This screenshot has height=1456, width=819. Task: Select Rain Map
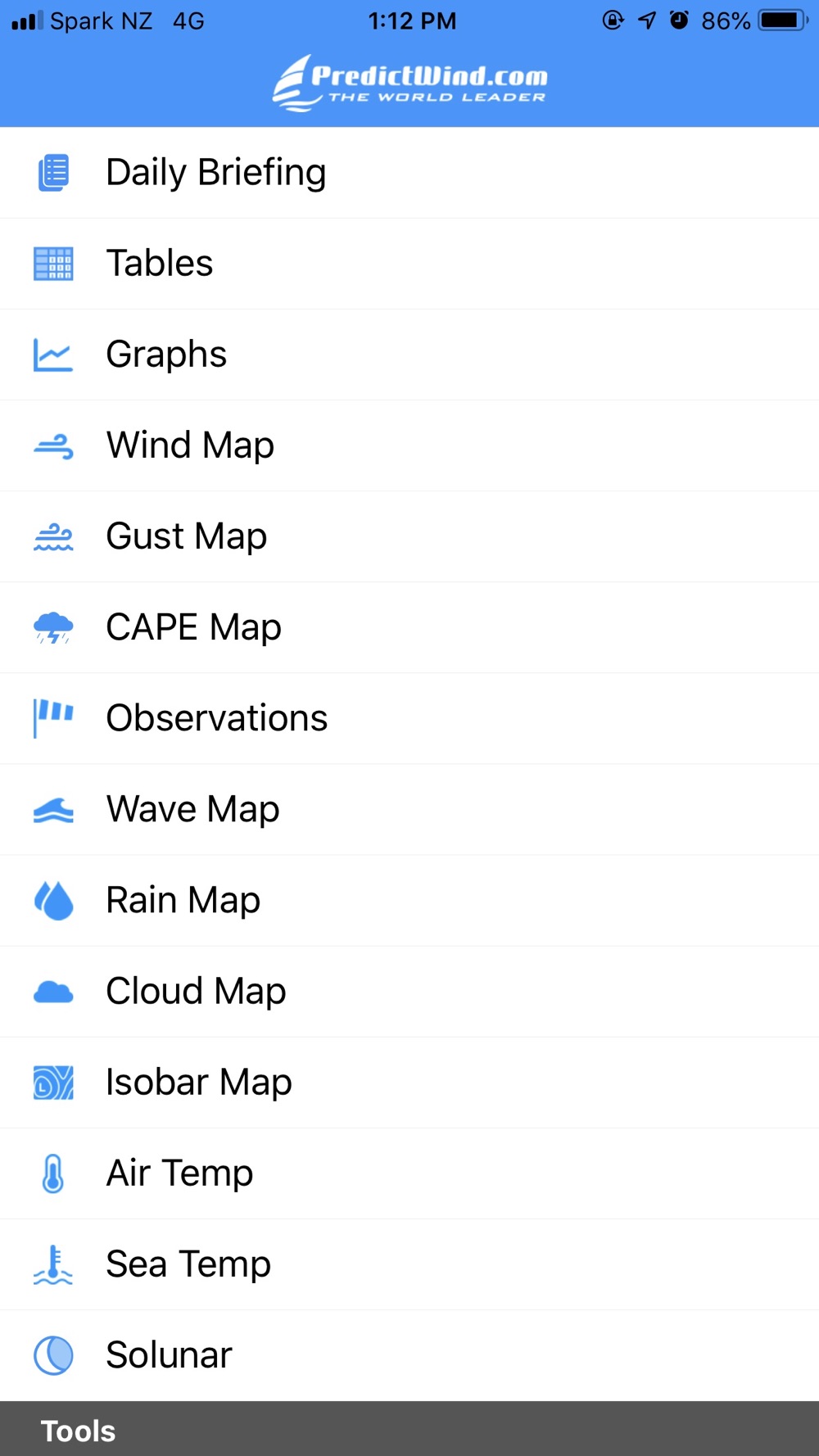[x=409, y=900]
